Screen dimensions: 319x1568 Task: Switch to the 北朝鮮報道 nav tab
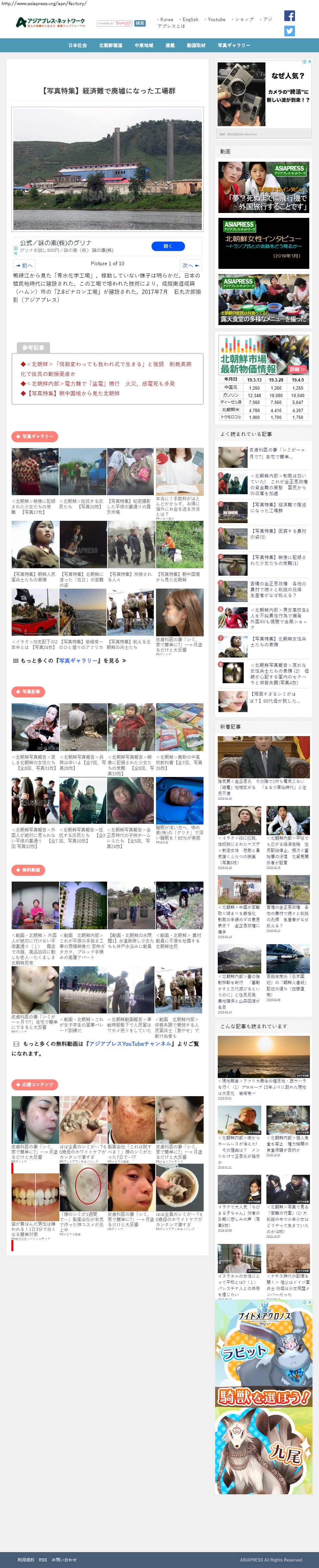111,46
